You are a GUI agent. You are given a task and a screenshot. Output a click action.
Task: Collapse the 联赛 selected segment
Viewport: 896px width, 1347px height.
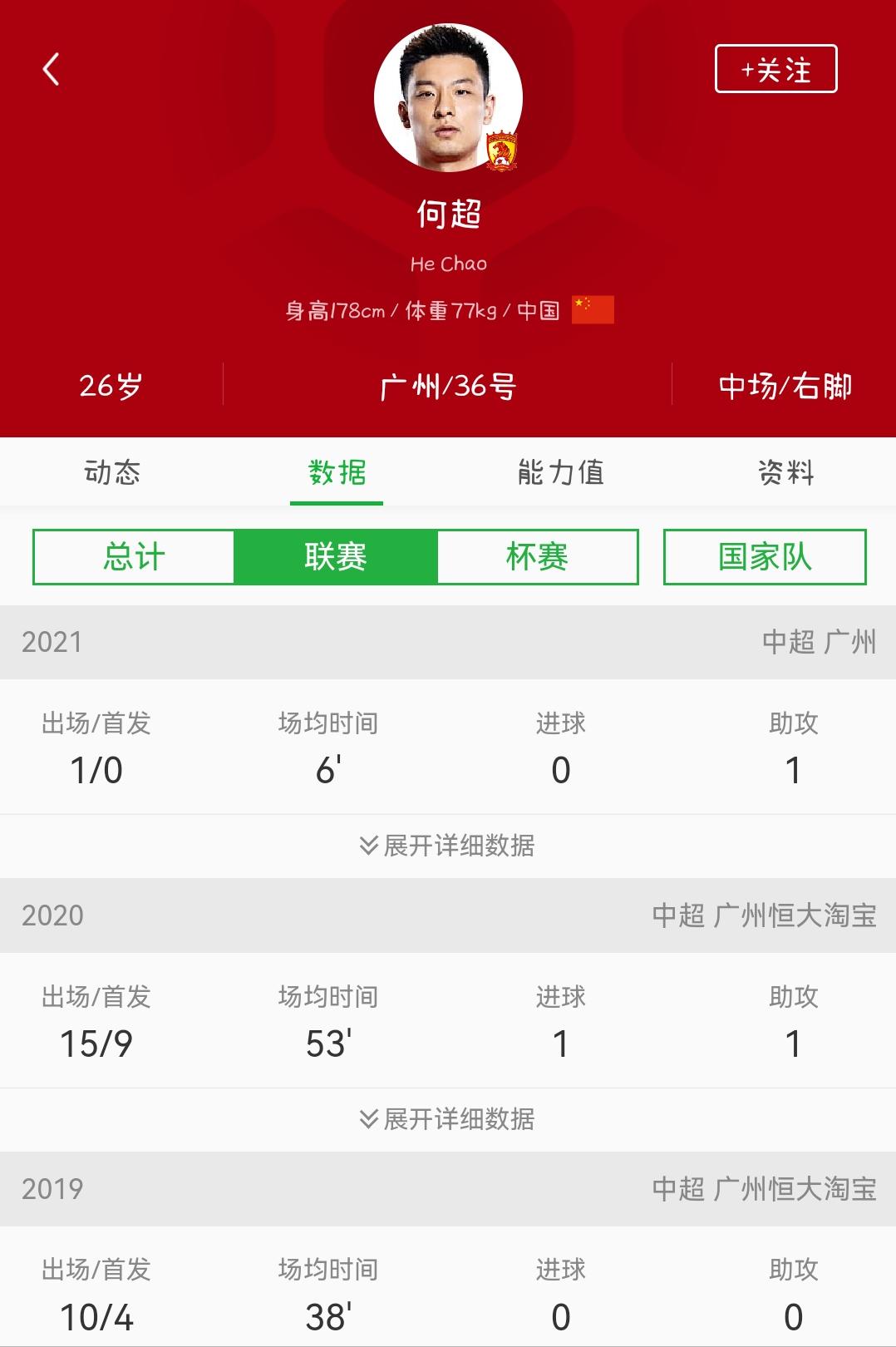click(x=336, y=557)
